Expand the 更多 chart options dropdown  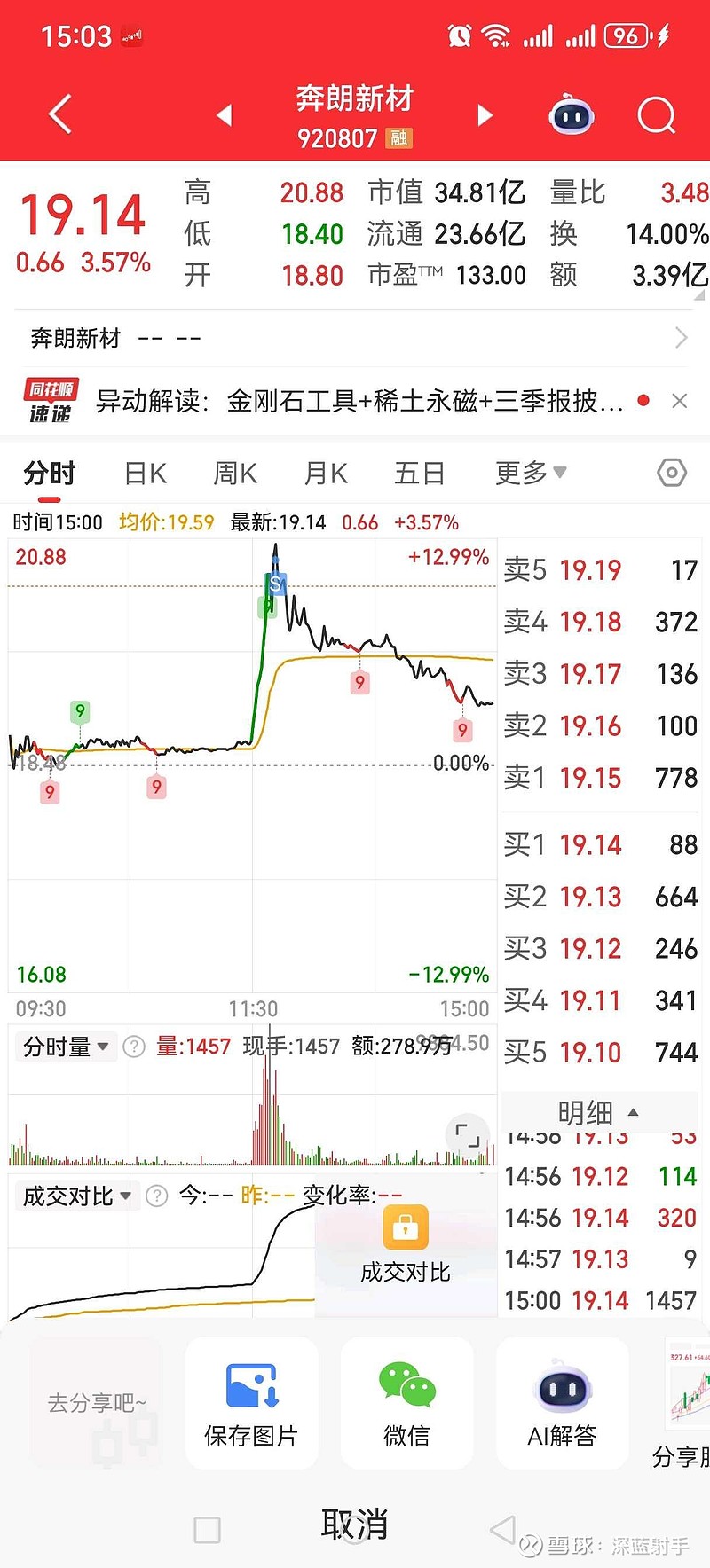click(x=531, y=474)
